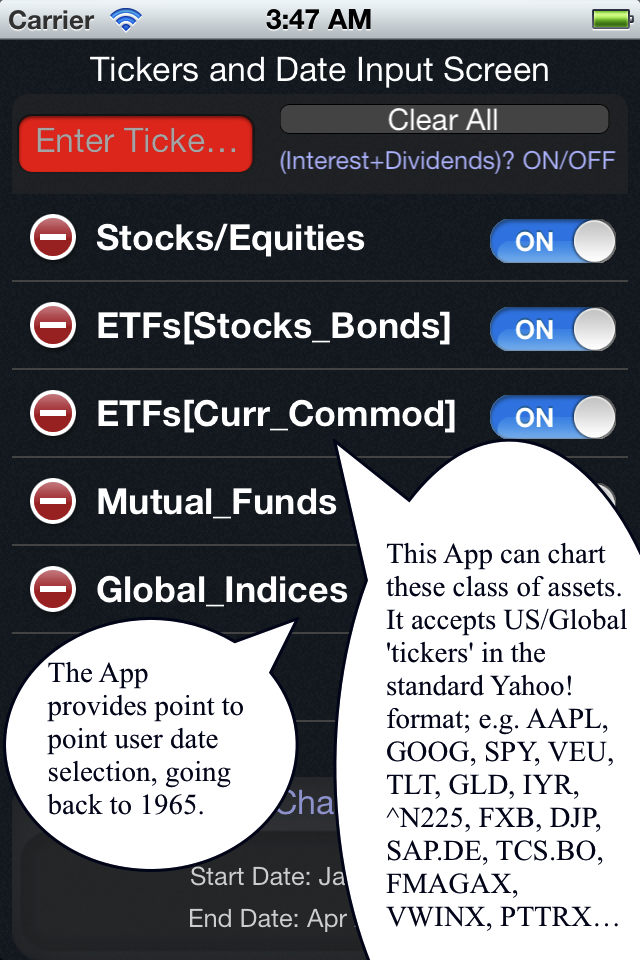Screen dimensions: 640x960
Task: Remove the Stocks/Equities row with its minus icon
Action: [54, 239]
